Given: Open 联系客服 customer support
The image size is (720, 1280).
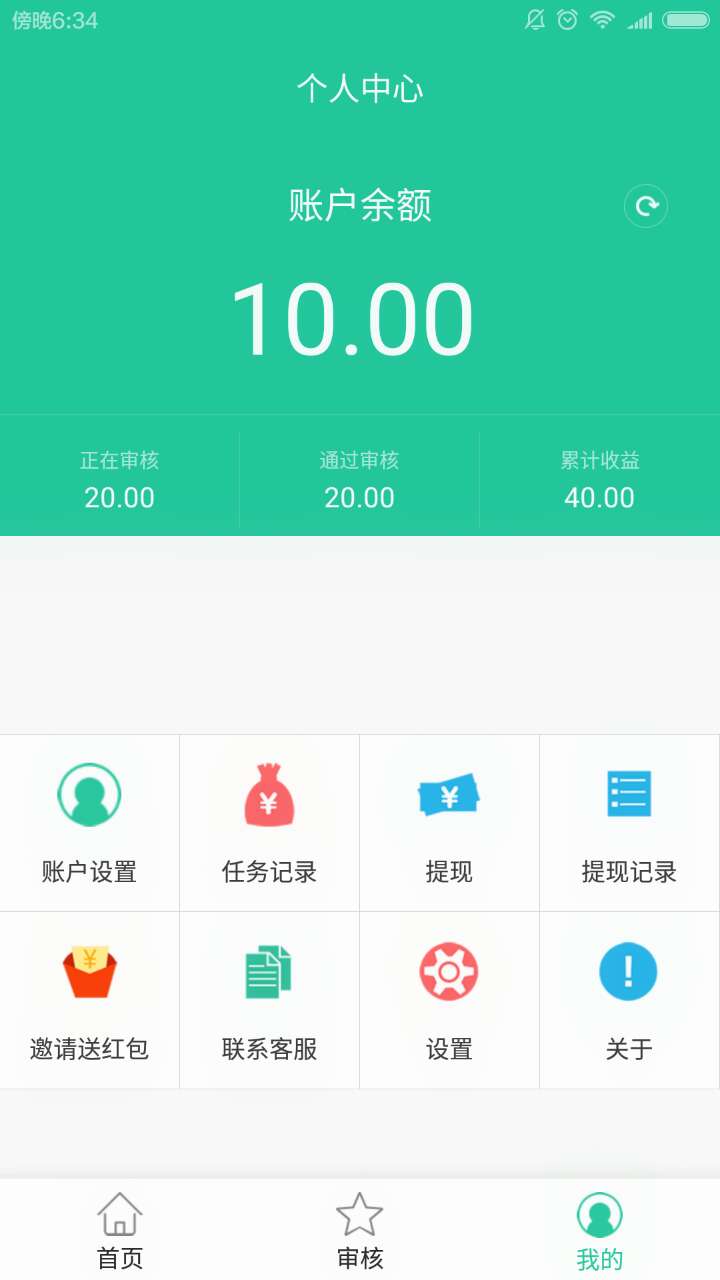Looking at the screenshot, I should (270, 1000).
